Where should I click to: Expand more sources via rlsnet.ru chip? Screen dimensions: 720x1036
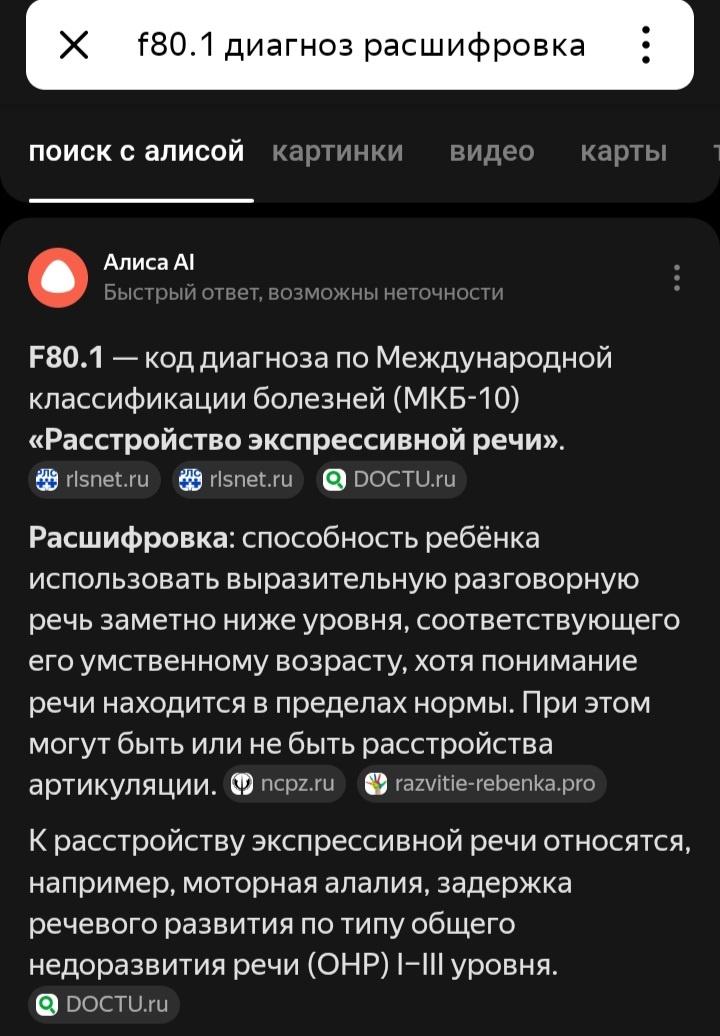[93, 479]
